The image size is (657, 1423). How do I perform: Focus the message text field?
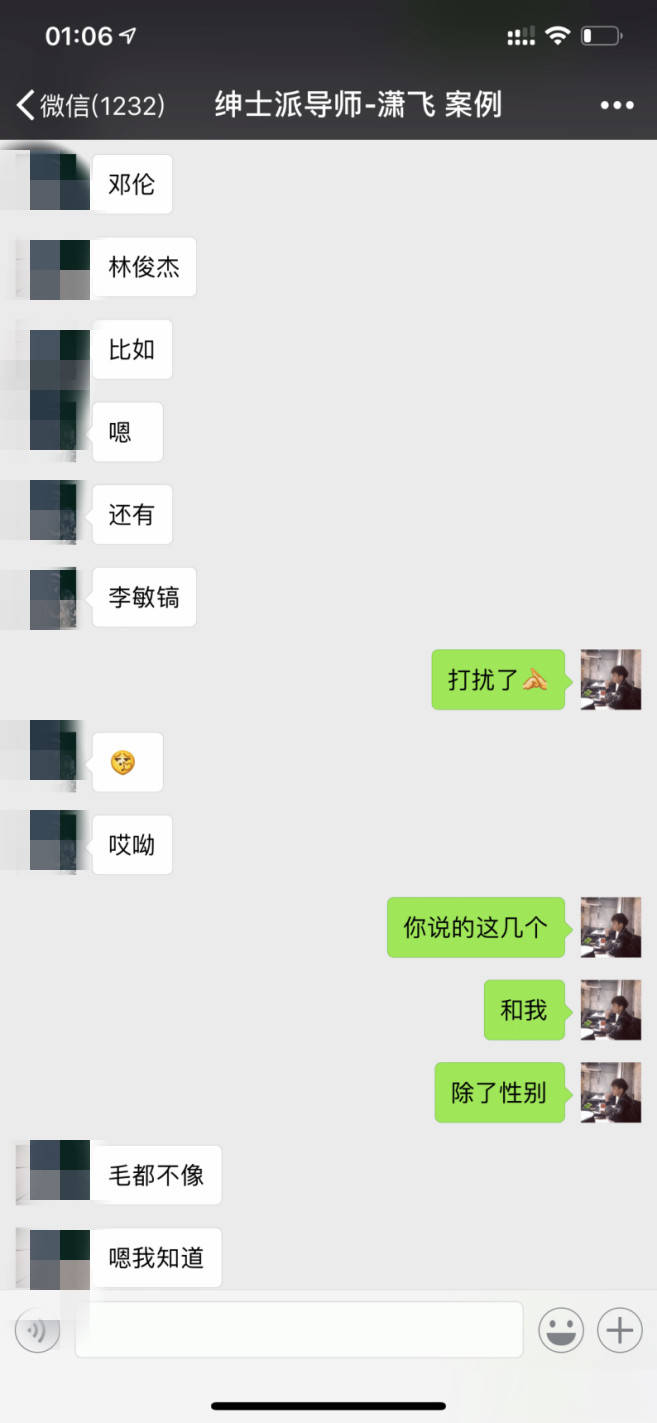click(298, 1330)
